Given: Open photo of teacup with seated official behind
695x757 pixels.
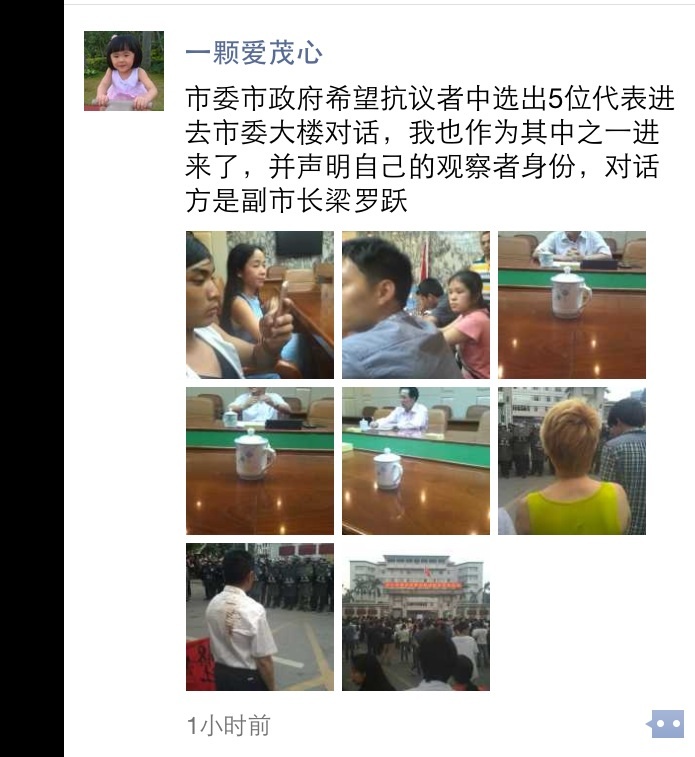Looking at the screenshot, I should [260, 461].
